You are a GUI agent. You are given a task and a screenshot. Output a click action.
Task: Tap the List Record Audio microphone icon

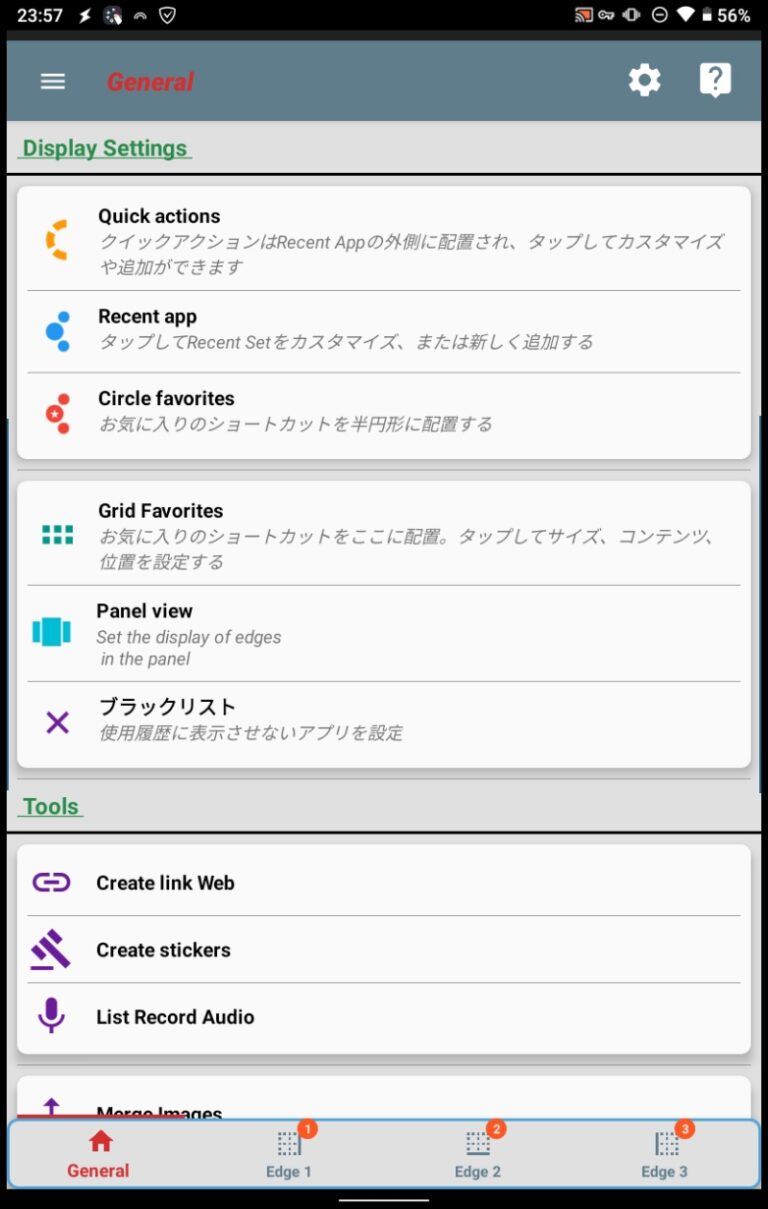[x=51, y=1016]
